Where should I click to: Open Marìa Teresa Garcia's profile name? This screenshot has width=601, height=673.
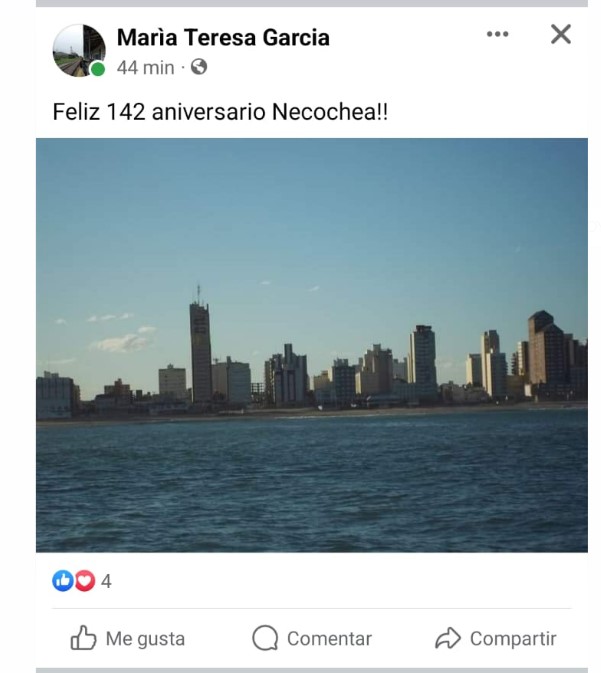coord(222,38)
